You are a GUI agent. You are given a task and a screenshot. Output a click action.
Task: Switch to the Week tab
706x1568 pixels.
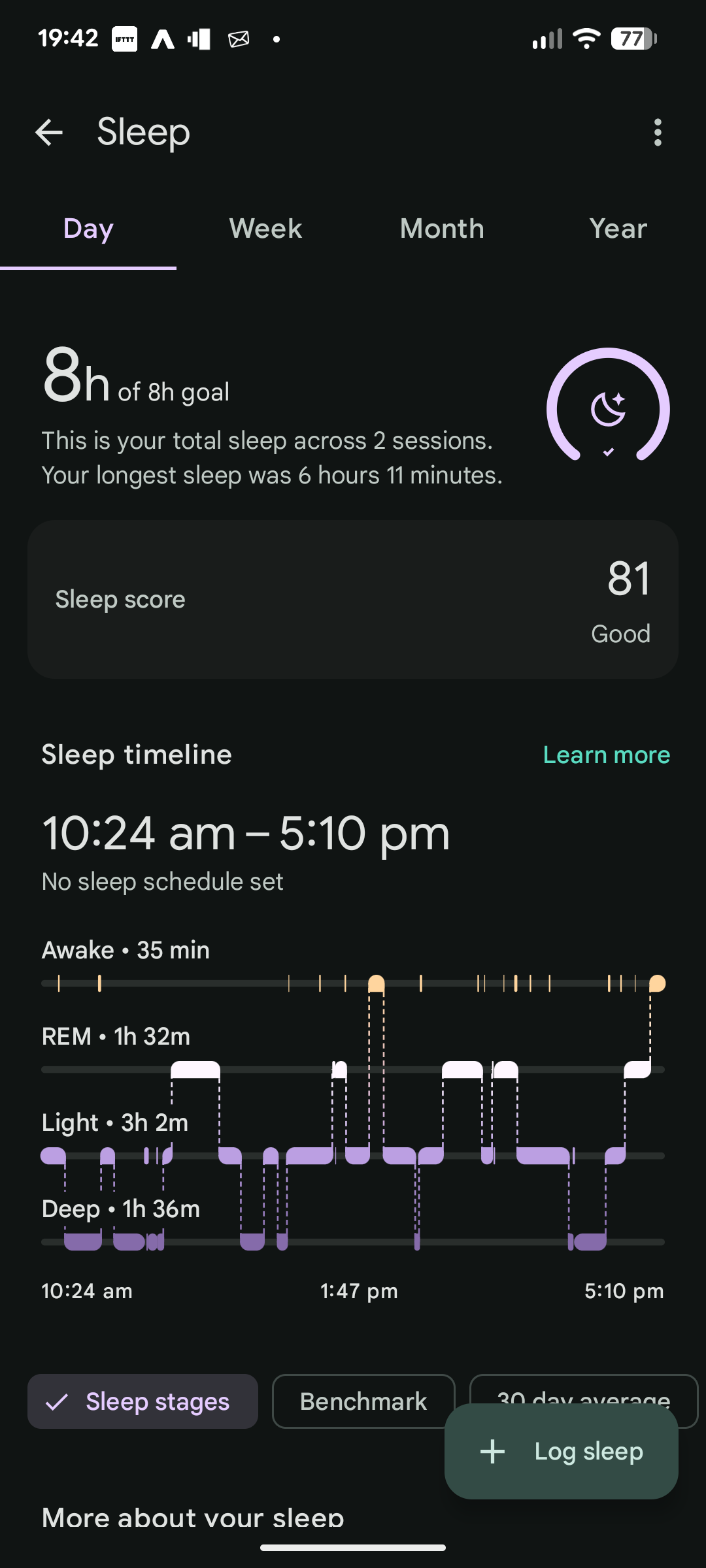pyautogui.click(x=265, y=229)
